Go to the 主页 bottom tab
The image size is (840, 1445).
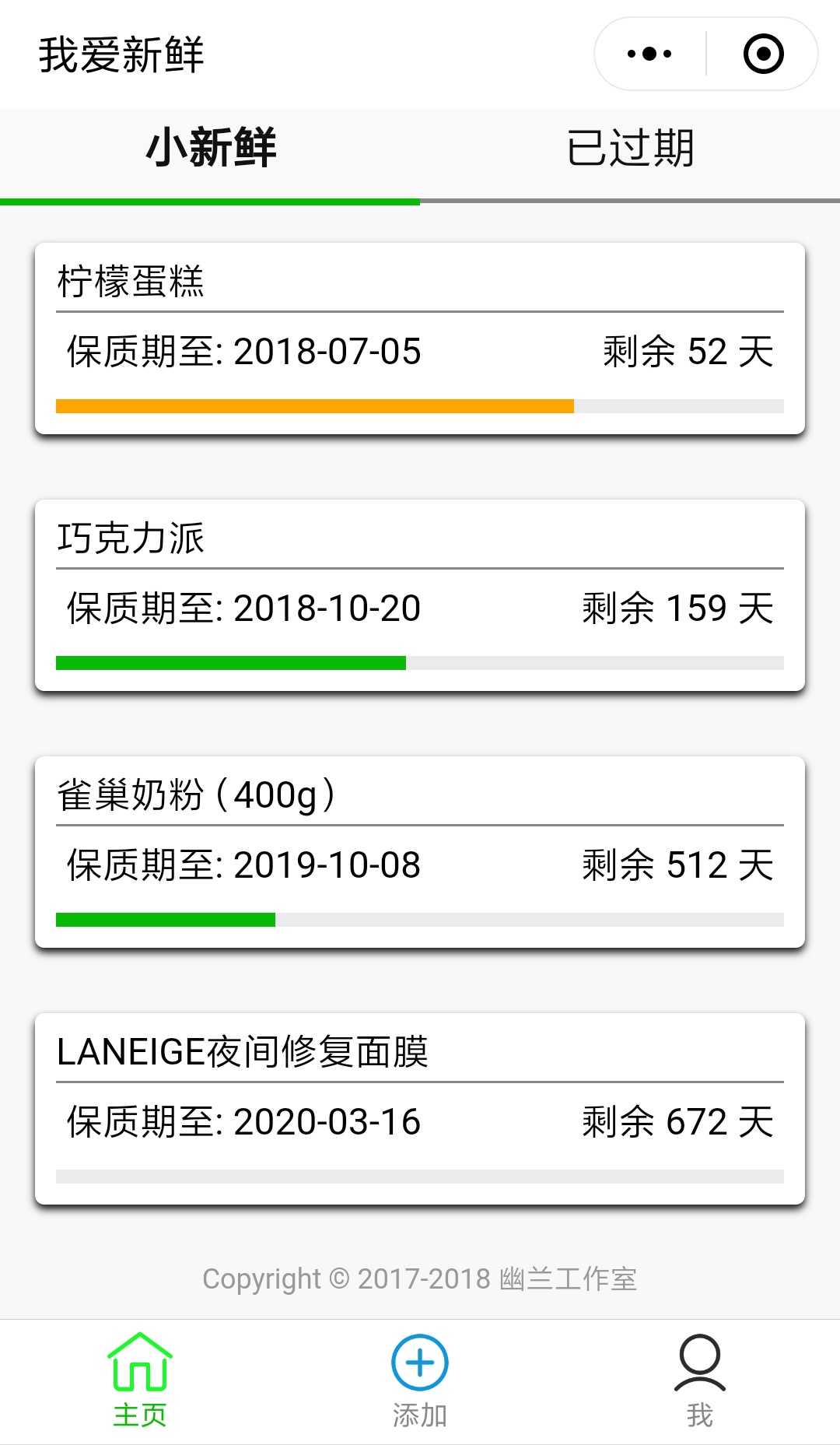[140, 1381]
